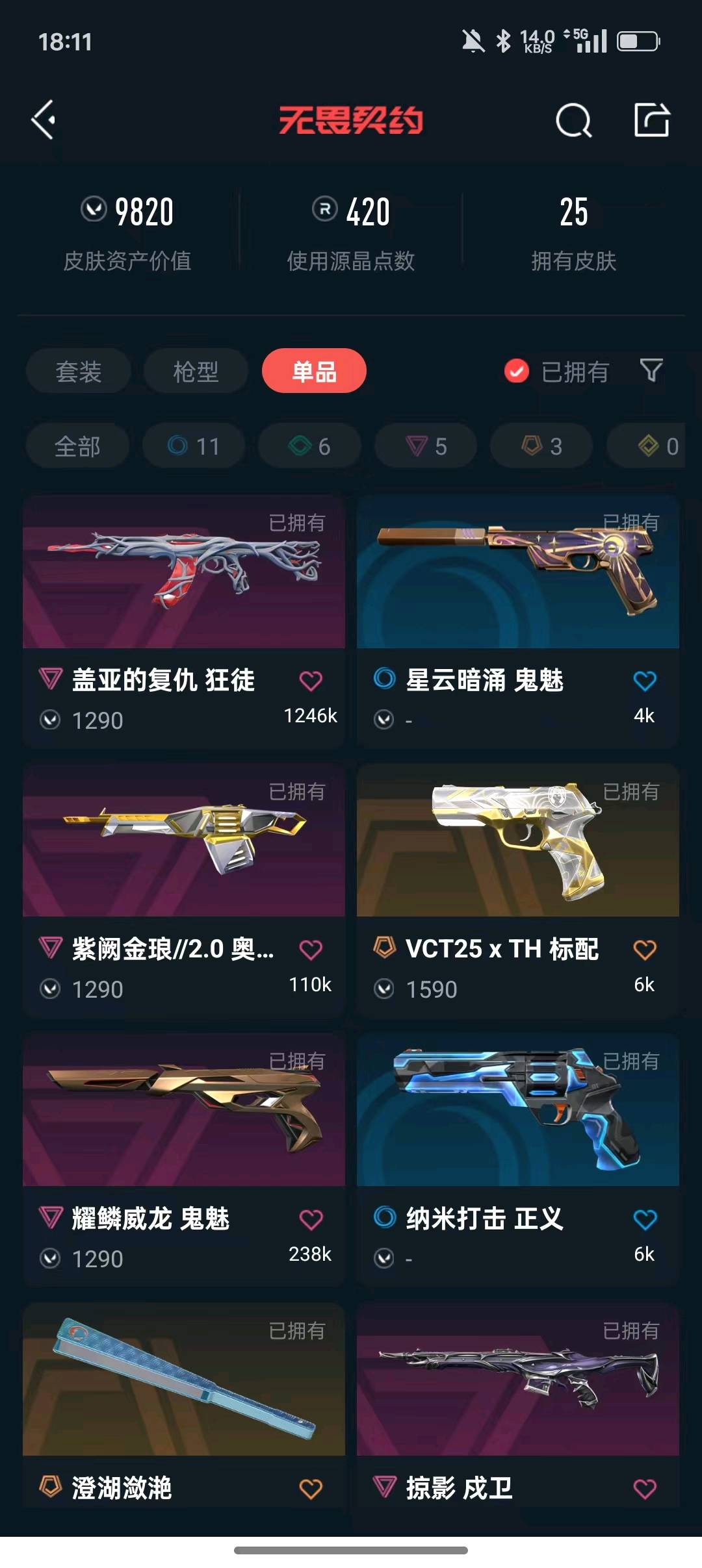Switch to the 套装 tab
Screen dimensions: 702x1568
pos(79,371)
